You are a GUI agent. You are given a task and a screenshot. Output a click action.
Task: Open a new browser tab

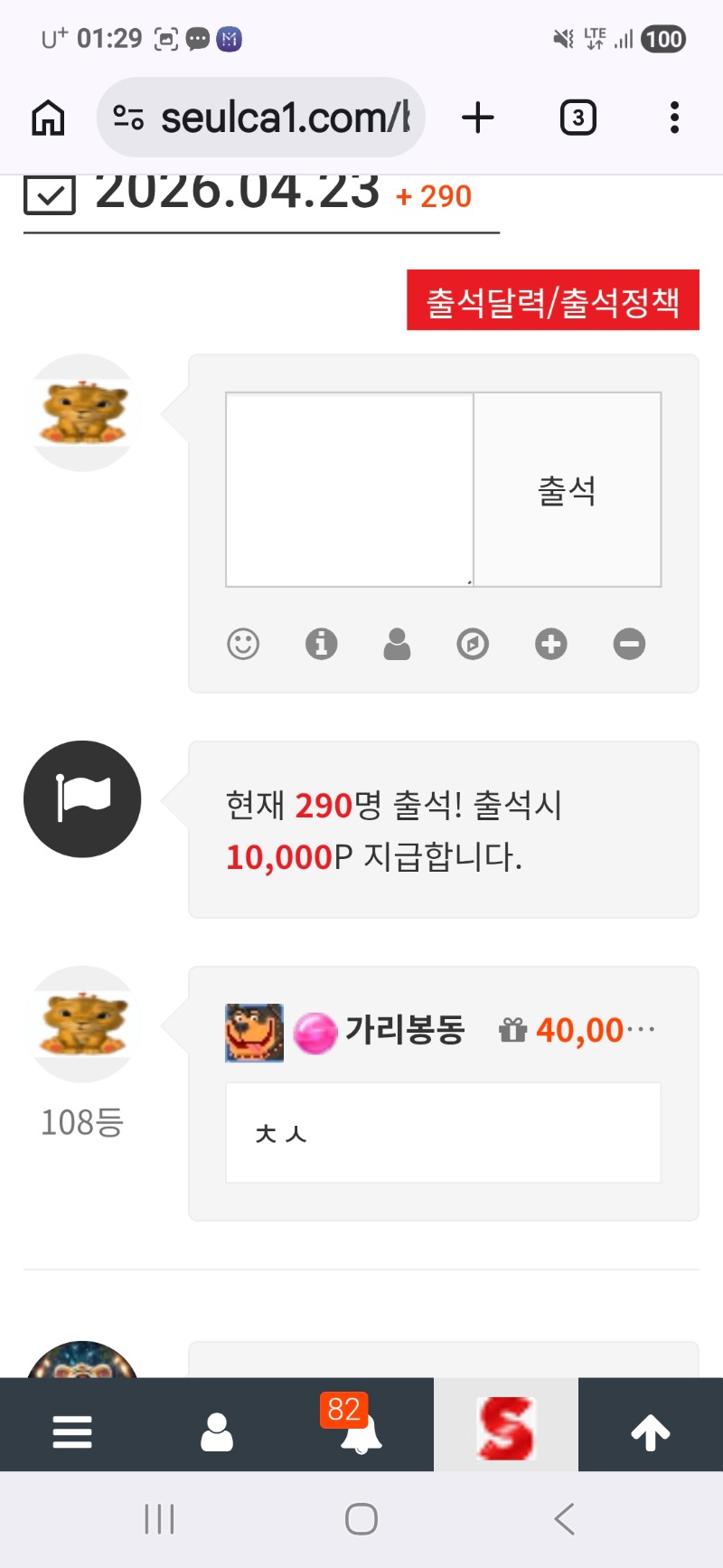pyautogui.click(x=478, y=118)
